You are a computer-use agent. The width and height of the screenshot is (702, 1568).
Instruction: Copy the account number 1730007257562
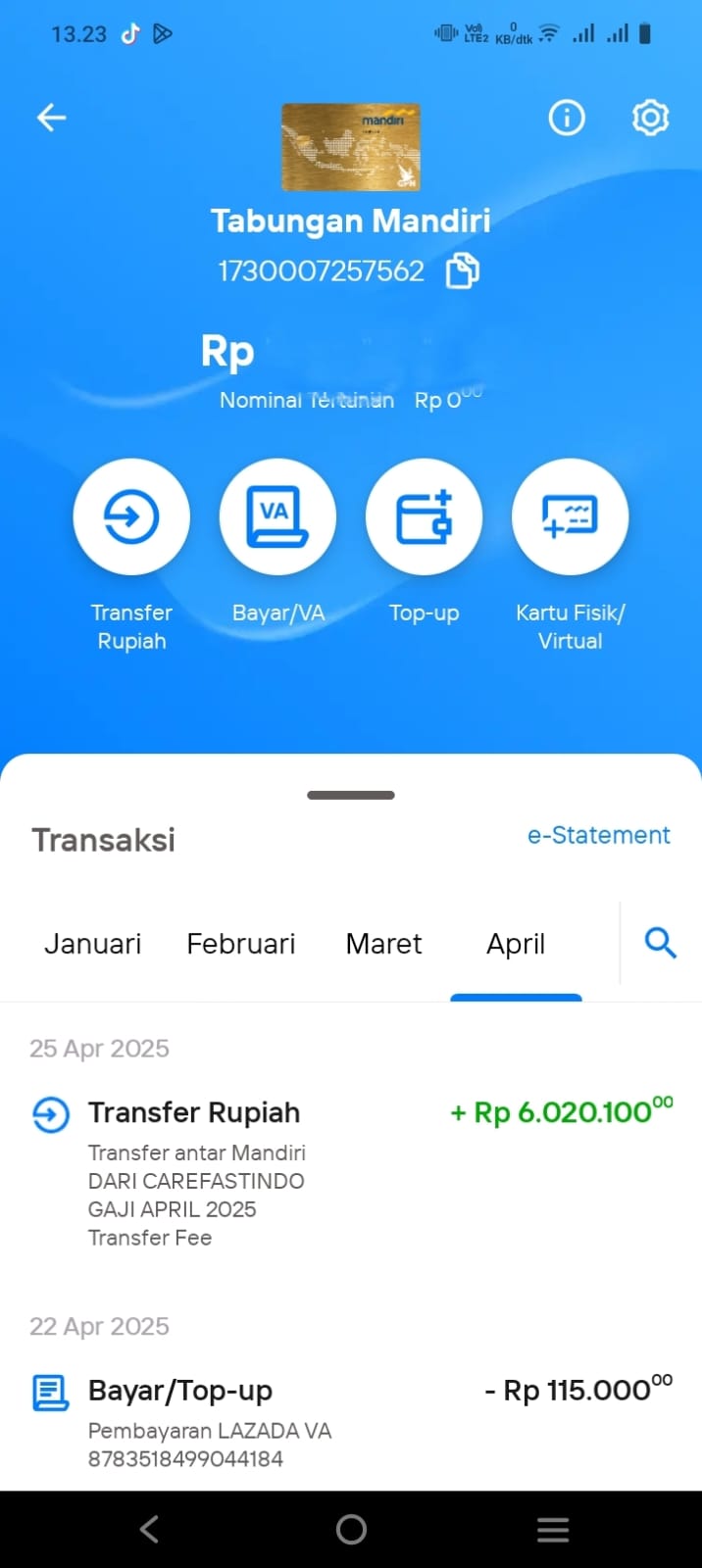coord(463,270)
